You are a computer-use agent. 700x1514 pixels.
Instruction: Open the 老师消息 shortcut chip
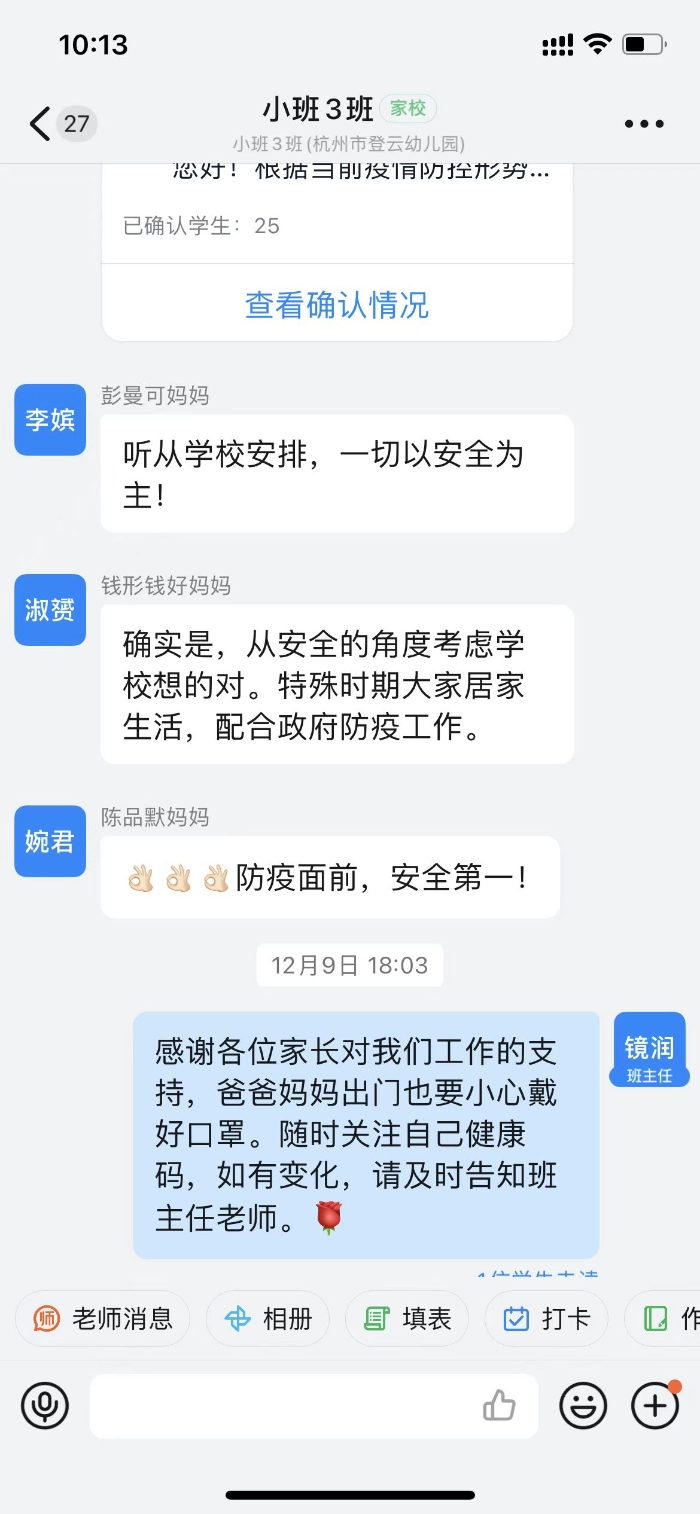tap(102, 1319)
